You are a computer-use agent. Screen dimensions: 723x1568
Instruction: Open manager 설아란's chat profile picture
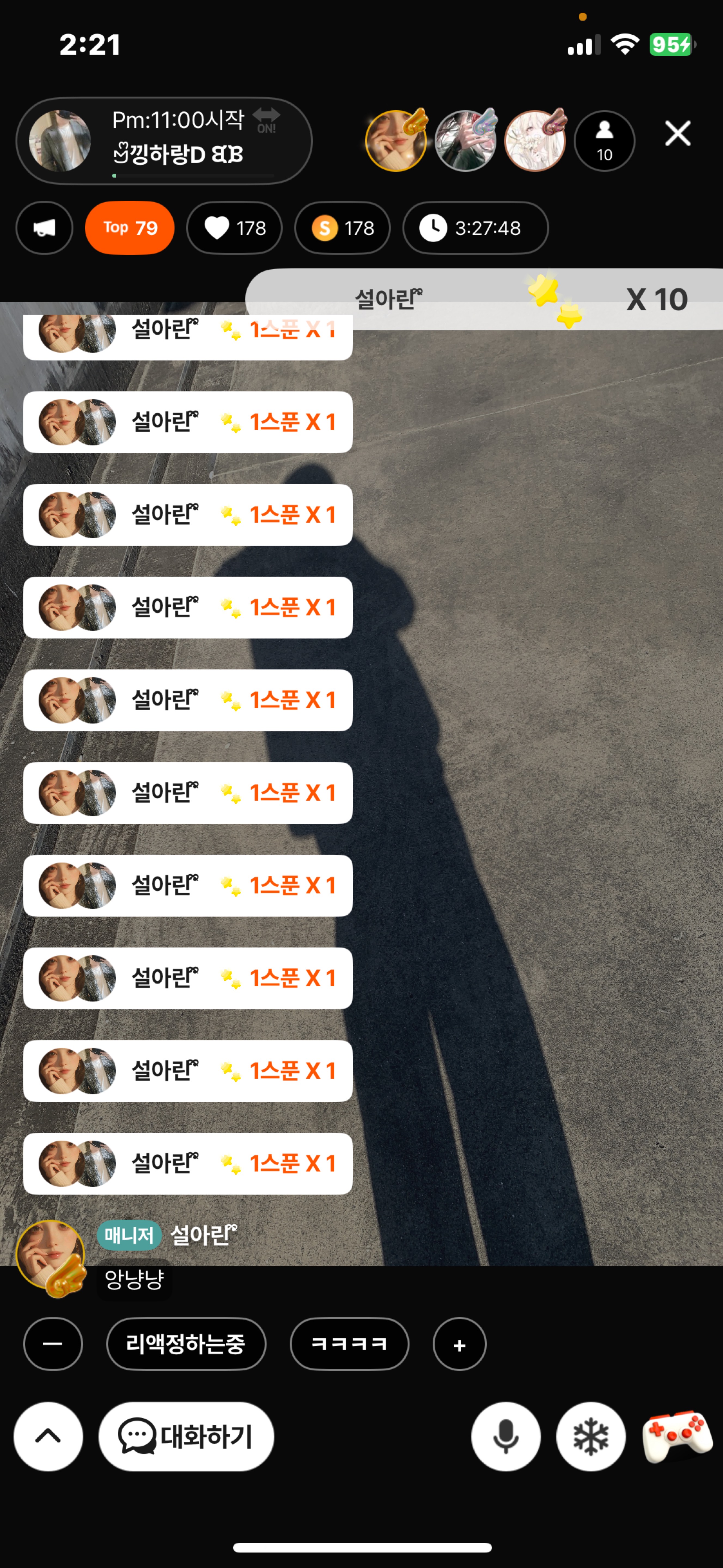pos(50,1255)
